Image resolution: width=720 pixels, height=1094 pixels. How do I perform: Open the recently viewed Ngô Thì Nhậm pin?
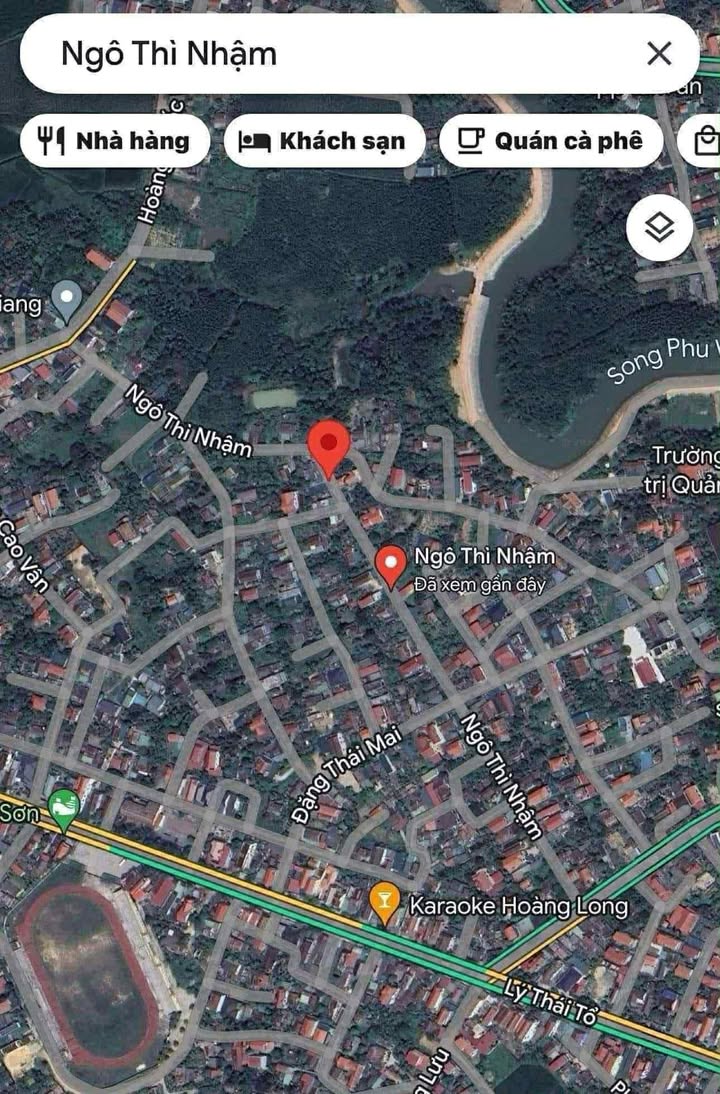pyautogui.click(x=391, y=566)
